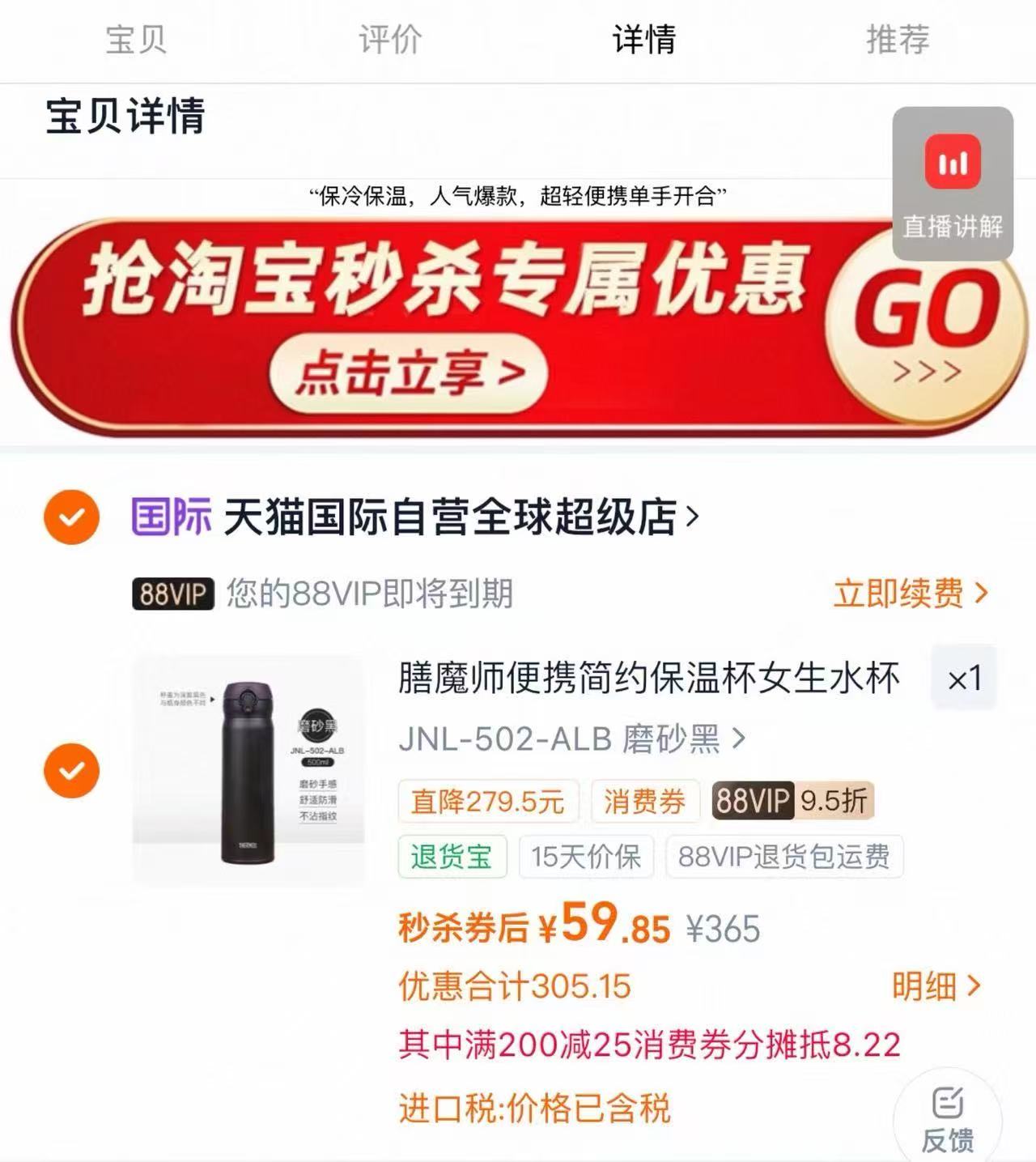
Task: Tap the 点击立享 promotion button
Action: coord(409,372)
